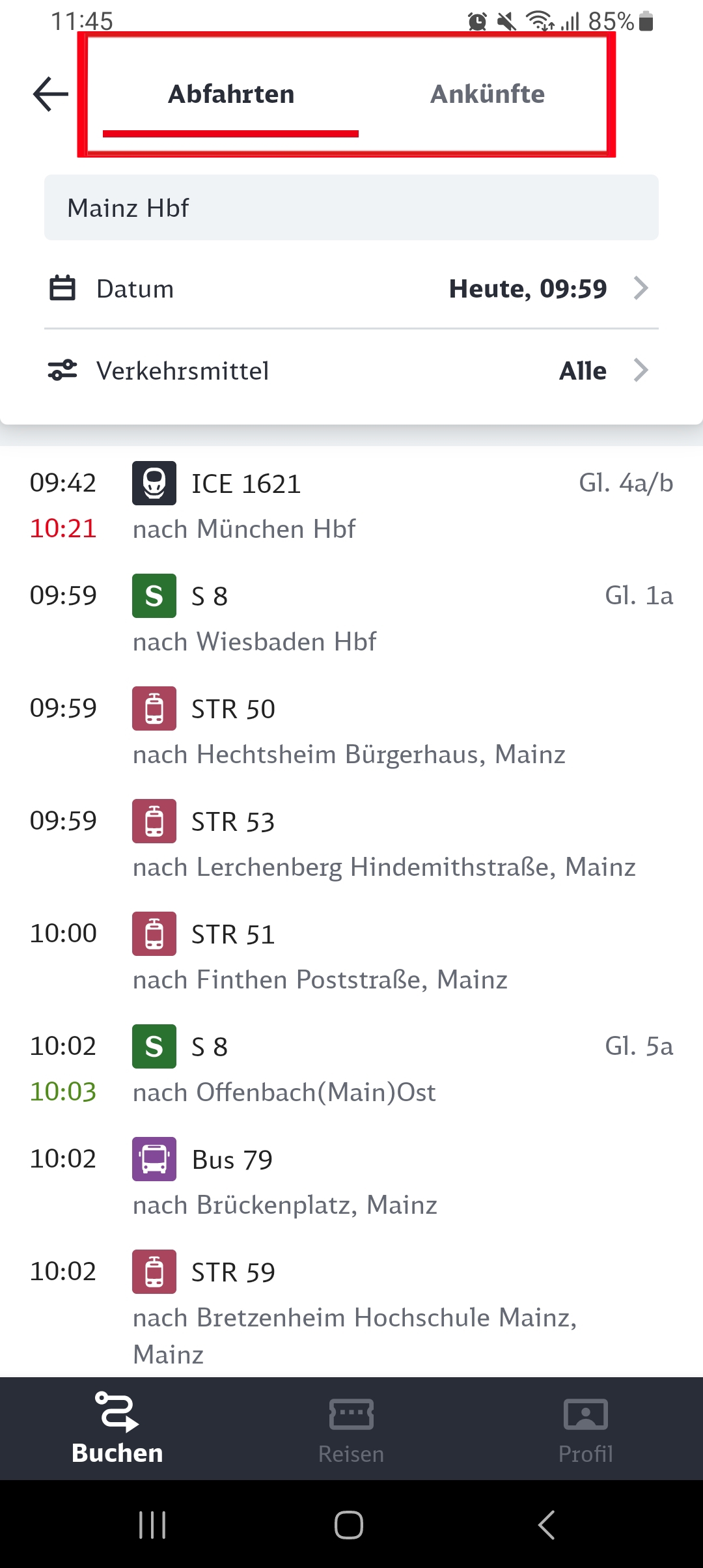
Task: Go back using the top-left arrow
Action: tap(51, 94)
